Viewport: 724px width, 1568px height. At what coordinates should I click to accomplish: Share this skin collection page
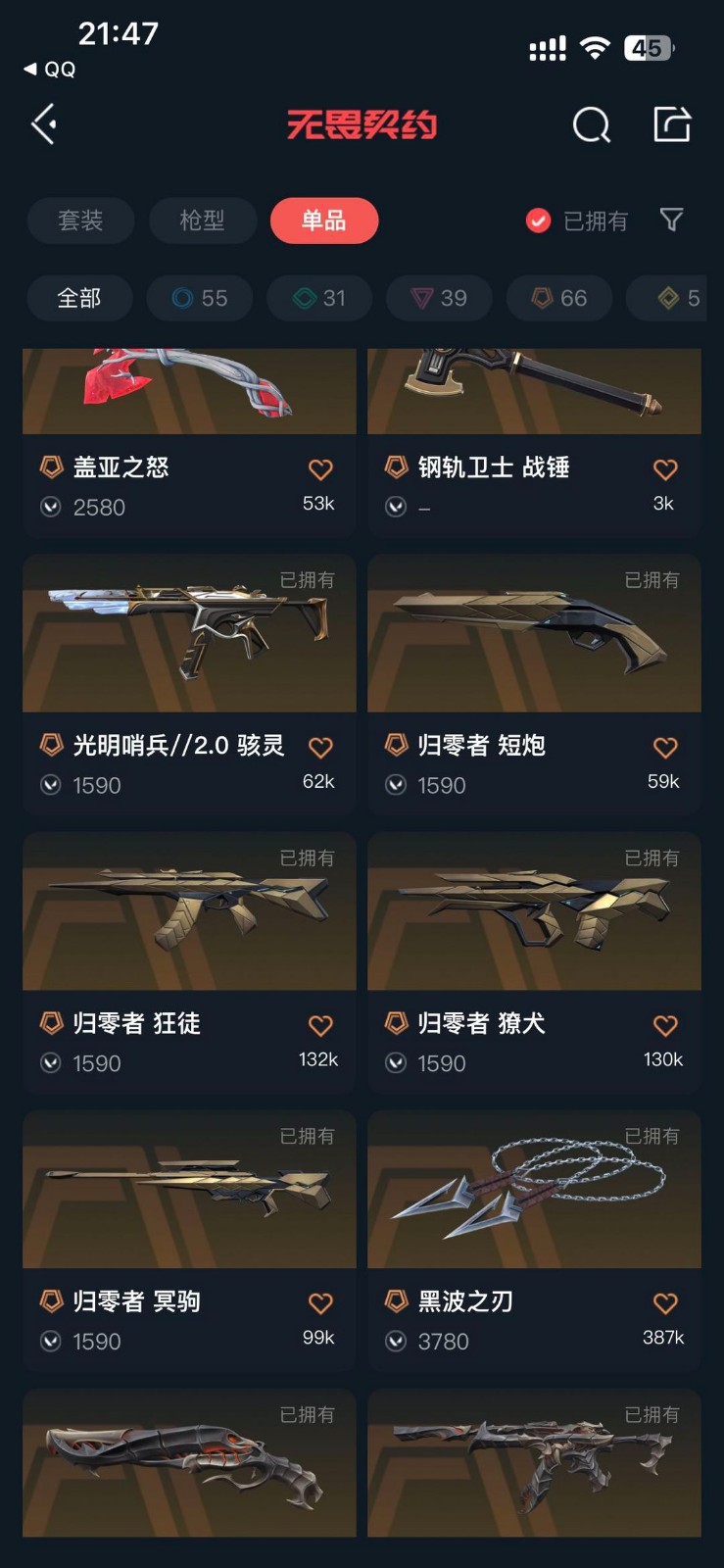tap(672, 124)
